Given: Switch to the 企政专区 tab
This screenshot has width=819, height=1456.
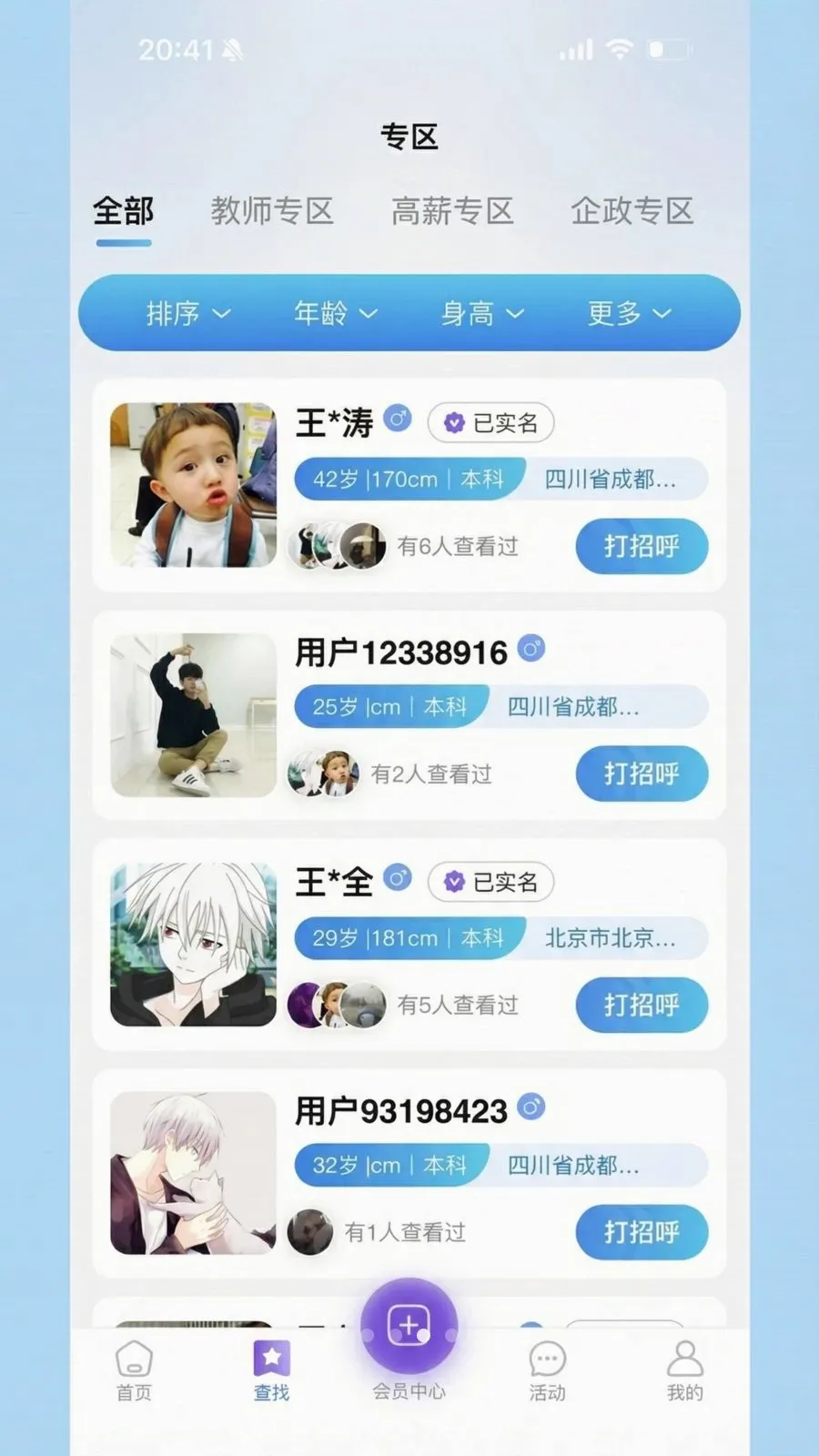Looking at the screenshot, I should pyautogui.click(x=632, y=211).
